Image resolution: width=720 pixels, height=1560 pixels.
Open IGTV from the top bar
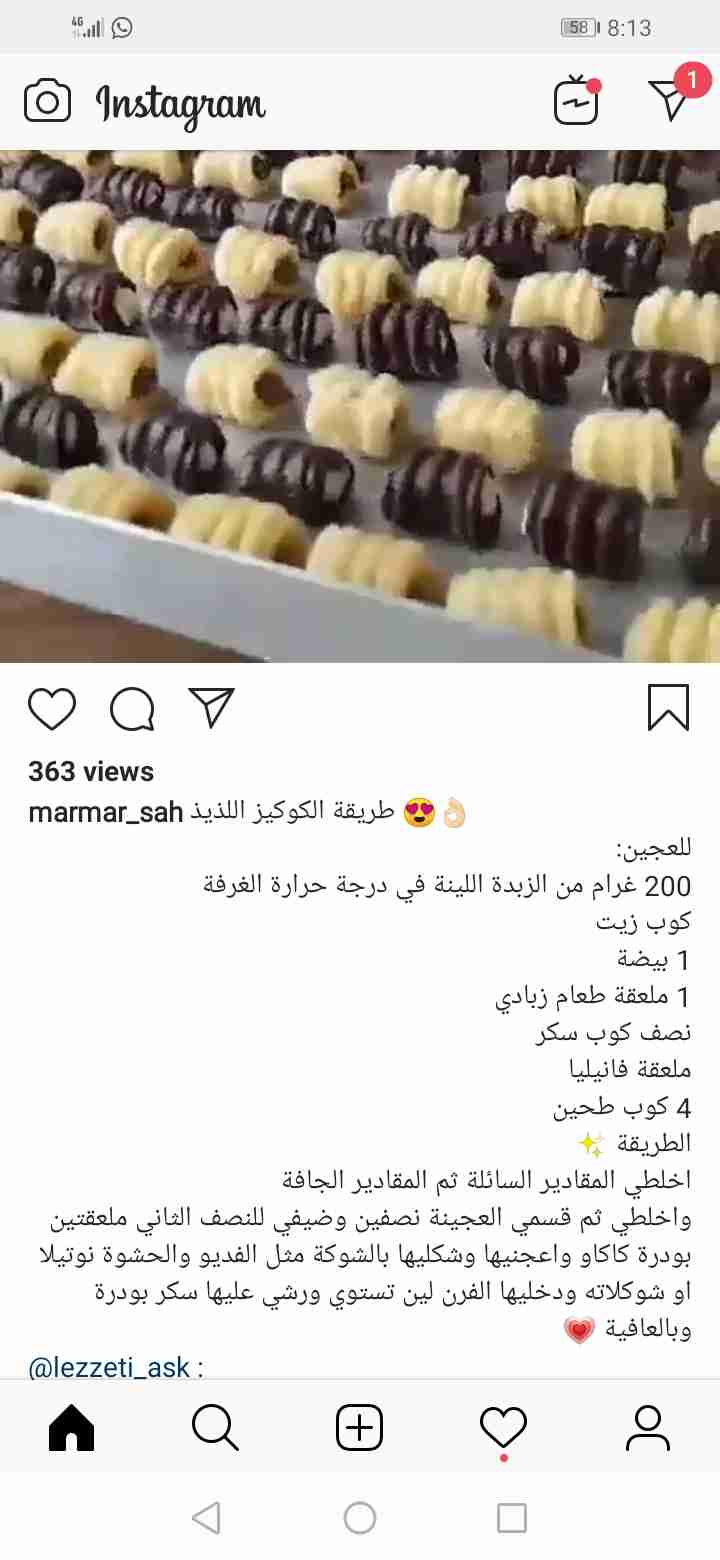578,101
